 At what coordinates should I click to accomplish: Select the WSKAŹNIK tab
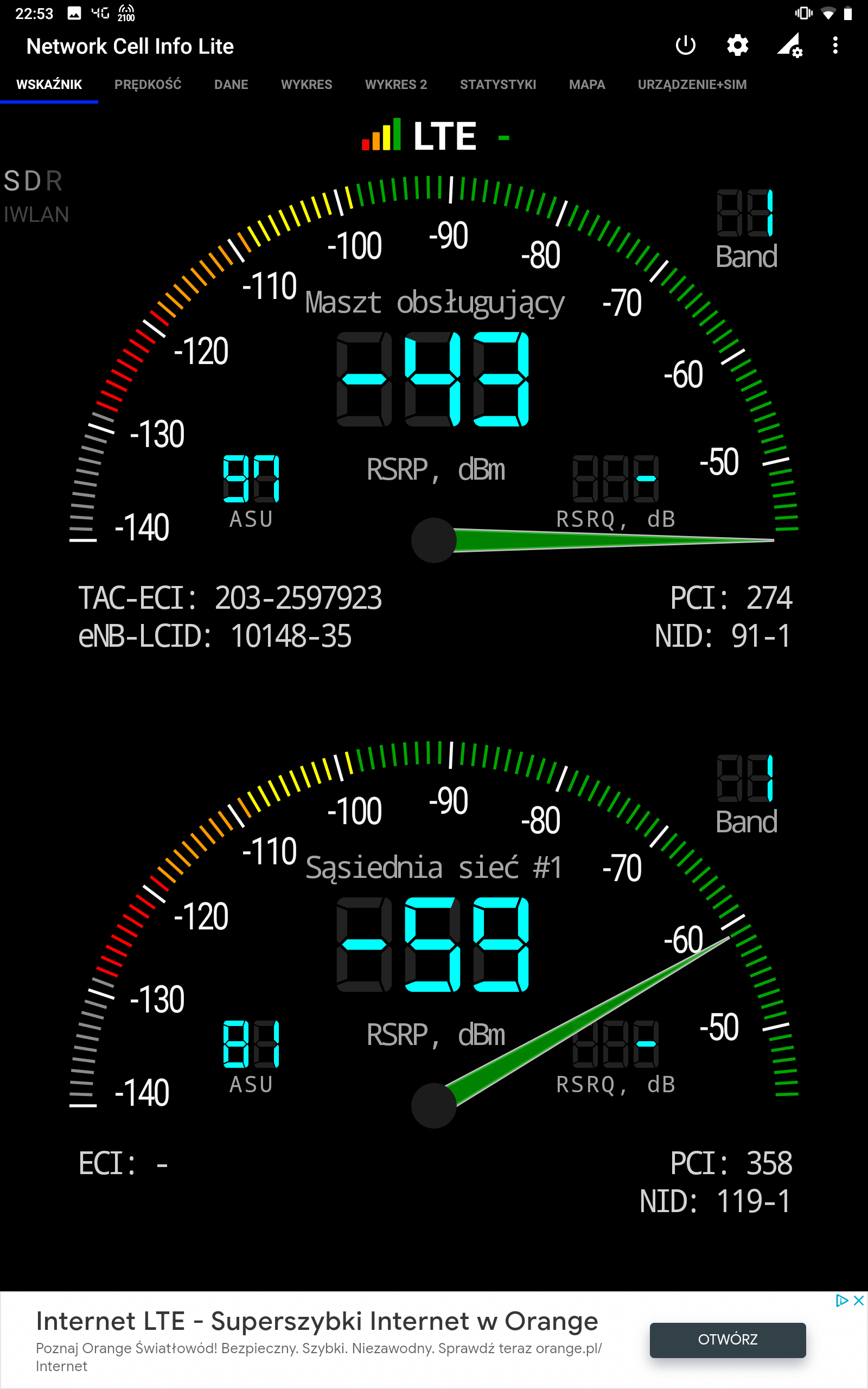pyautogui.click(x=49, y=85)
